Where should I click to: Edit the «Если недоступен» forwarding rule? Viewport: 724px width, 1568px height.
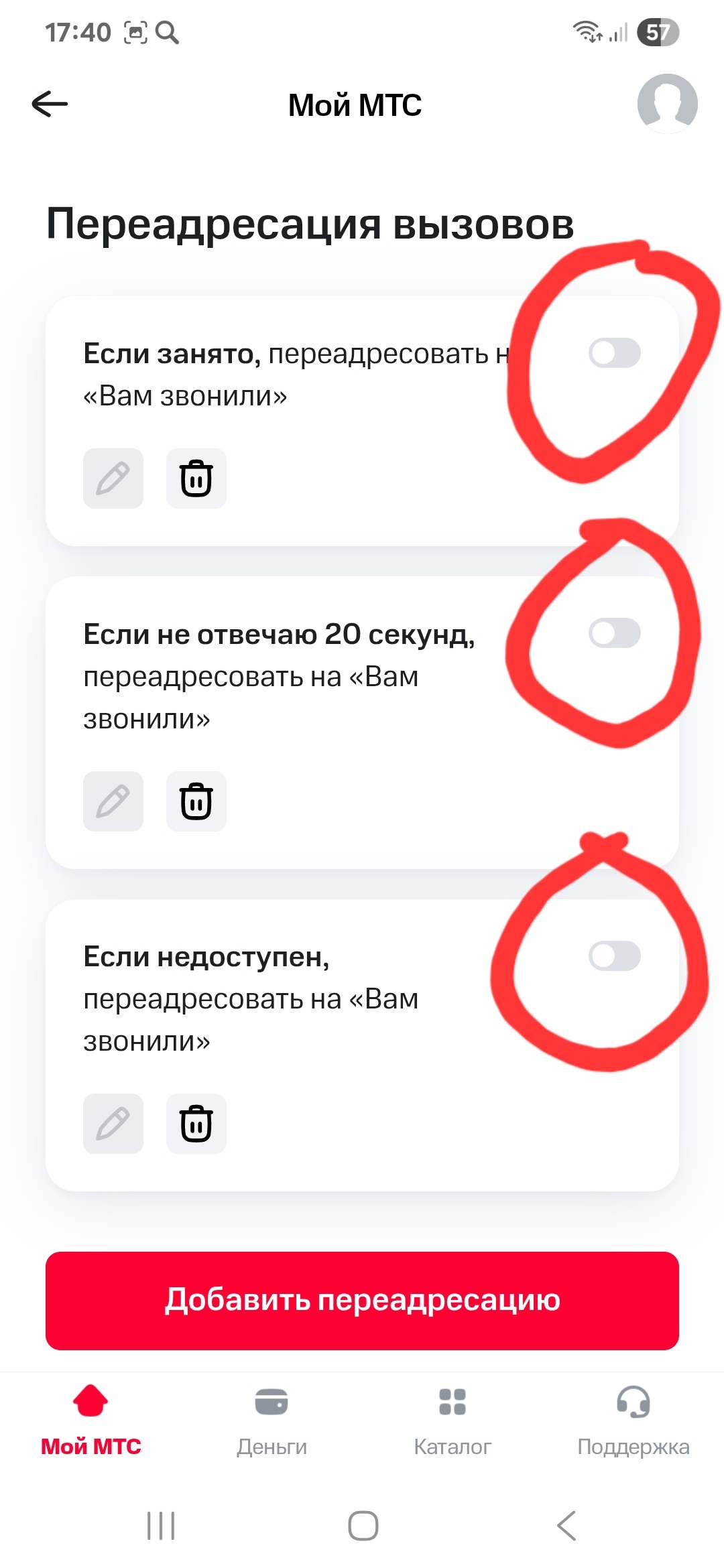click(x=113, y=1124)
